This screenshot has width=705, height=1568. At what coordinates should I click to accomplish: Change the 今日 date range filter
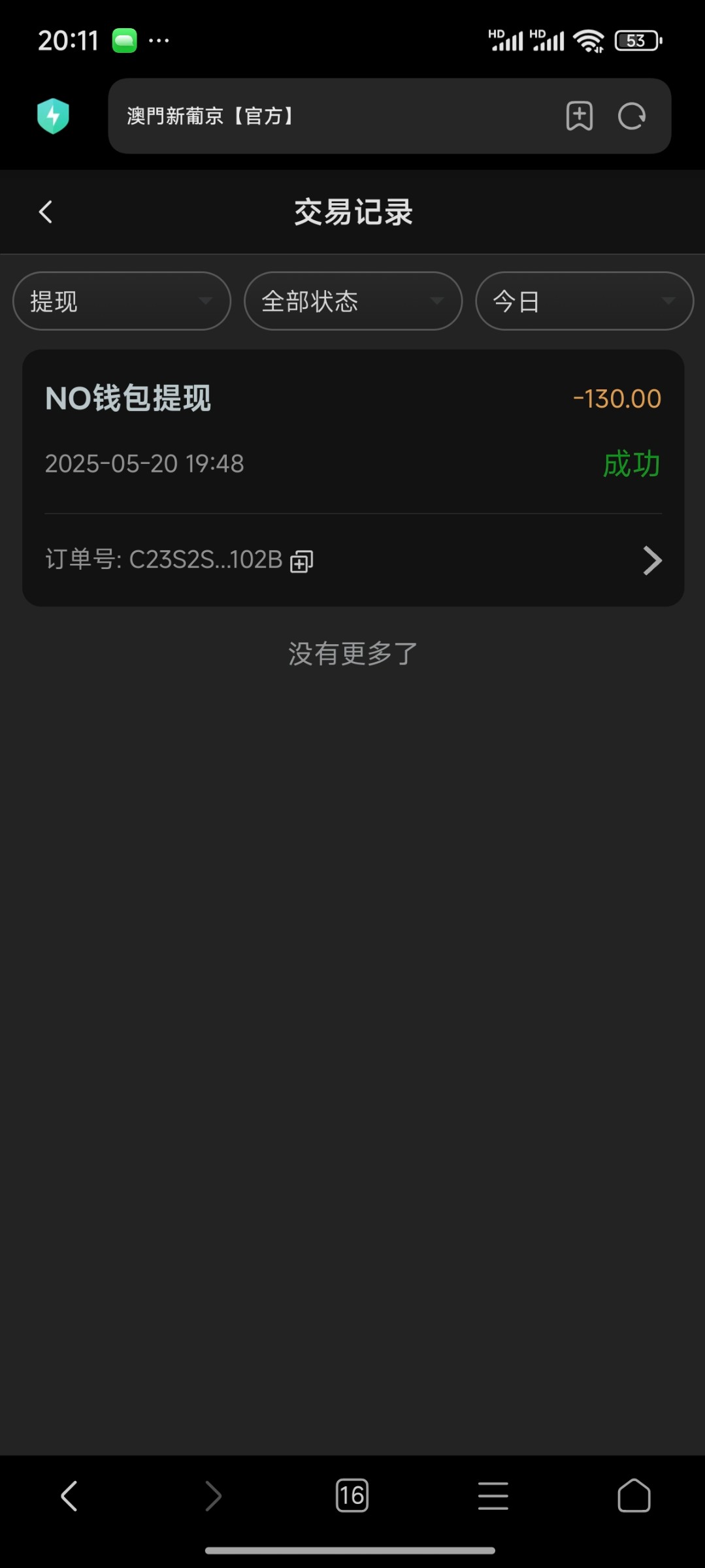pyautogui.click(x=584, y=301)
